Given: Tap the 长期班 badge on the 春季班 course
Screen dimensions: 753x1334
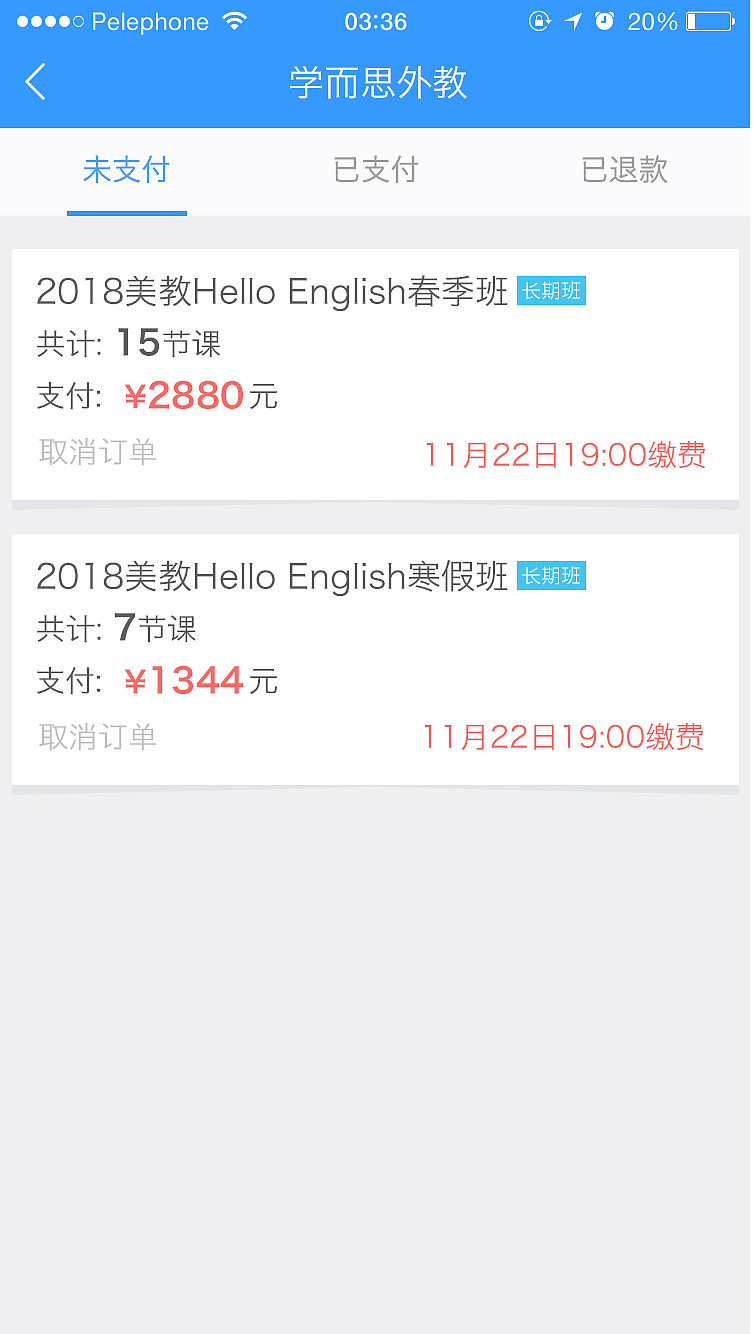Looking at the screenshot, I should point(550,291).
